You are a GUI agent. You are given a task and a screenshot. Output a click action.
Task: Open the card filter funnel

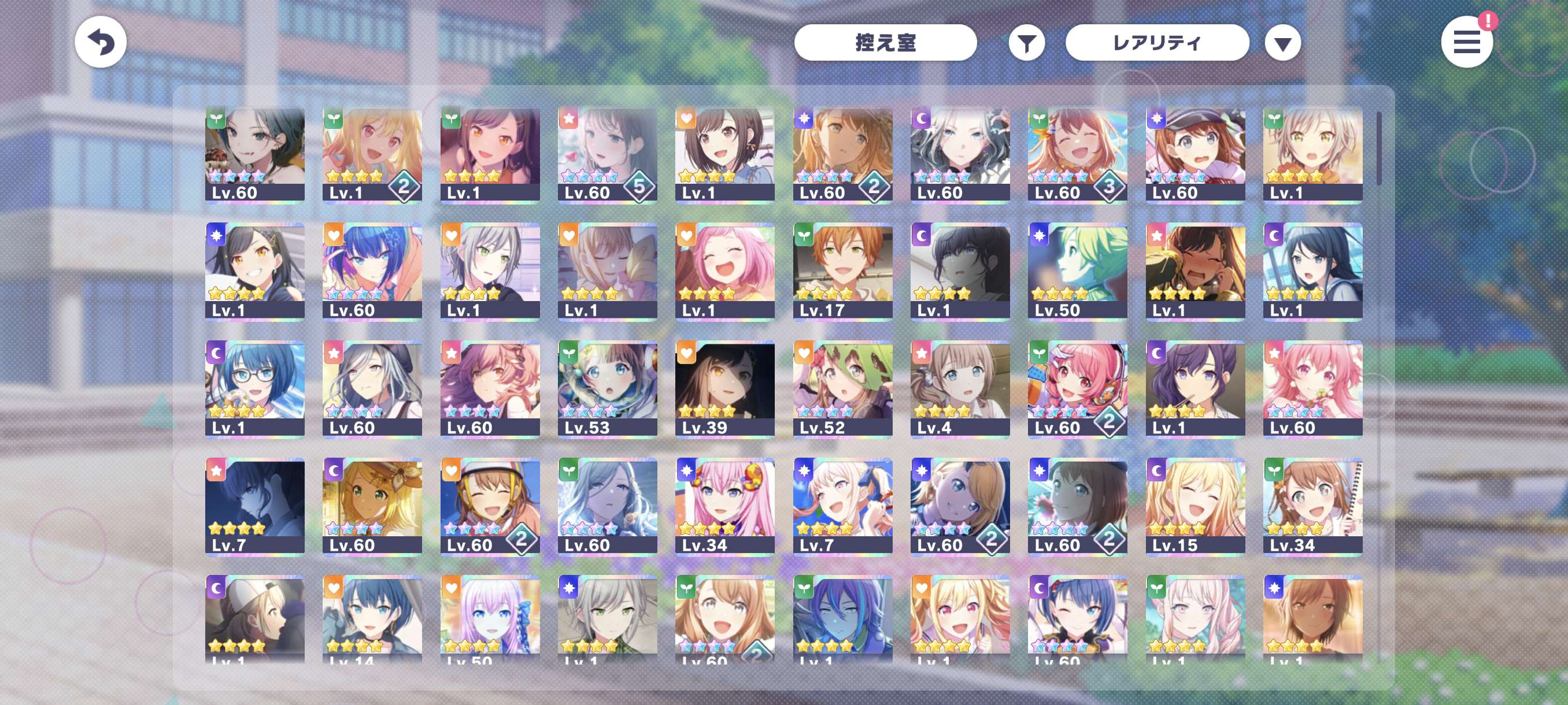click(1026, 43)
